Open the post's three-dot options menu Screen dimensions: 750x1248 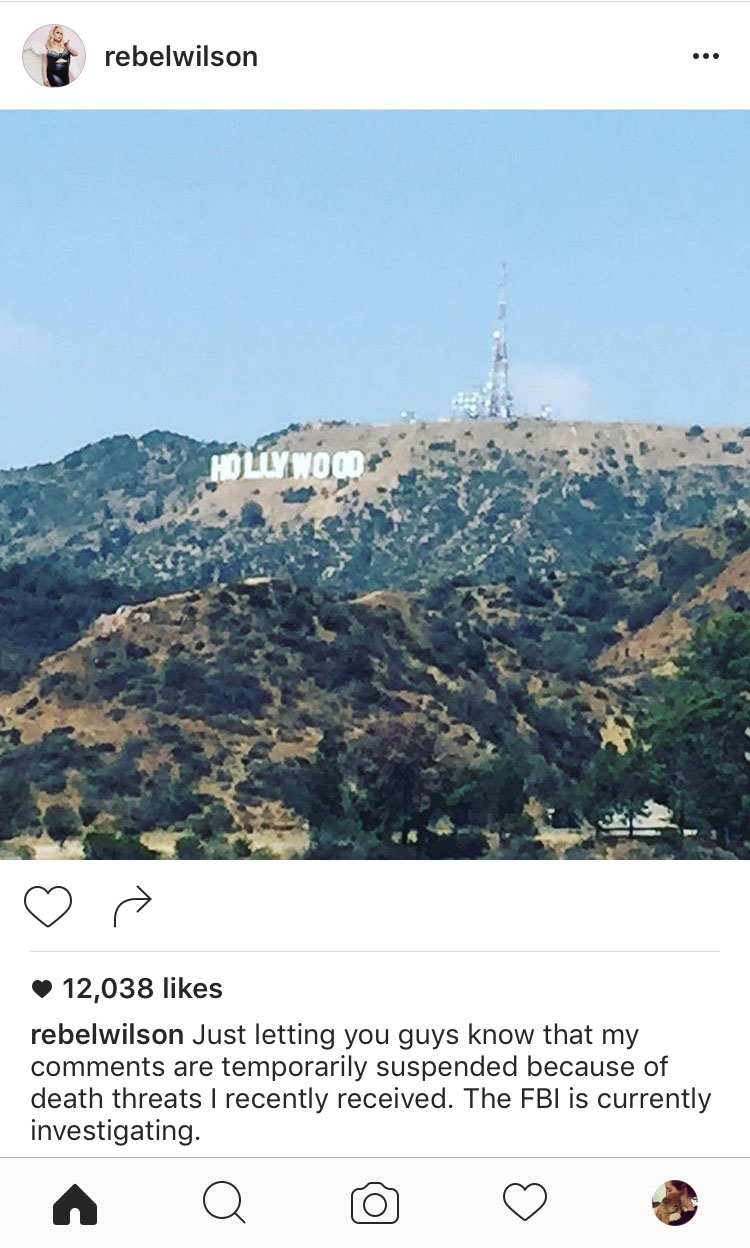point(705,56)
